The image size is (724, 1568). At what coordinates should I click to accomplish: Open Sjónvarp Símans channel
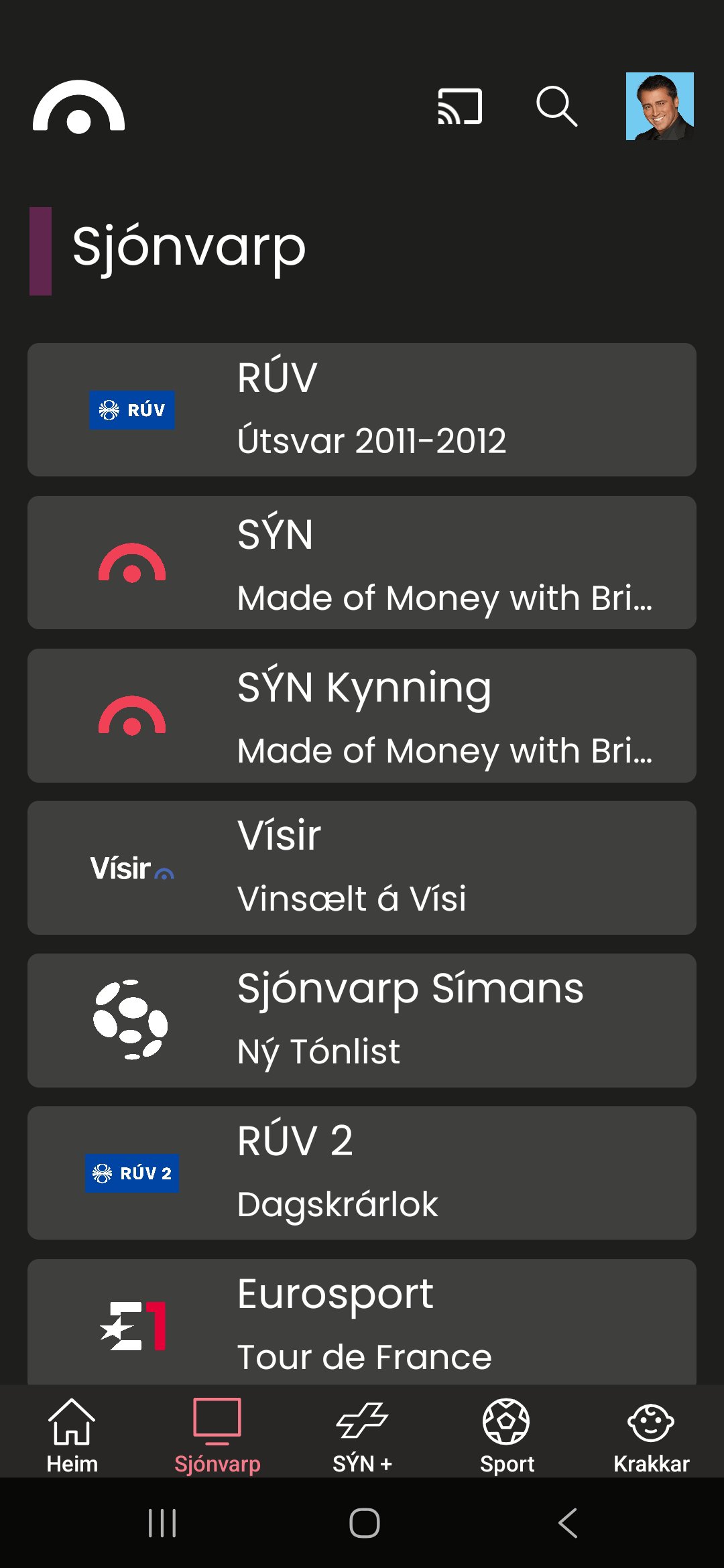pos(362,1020)
